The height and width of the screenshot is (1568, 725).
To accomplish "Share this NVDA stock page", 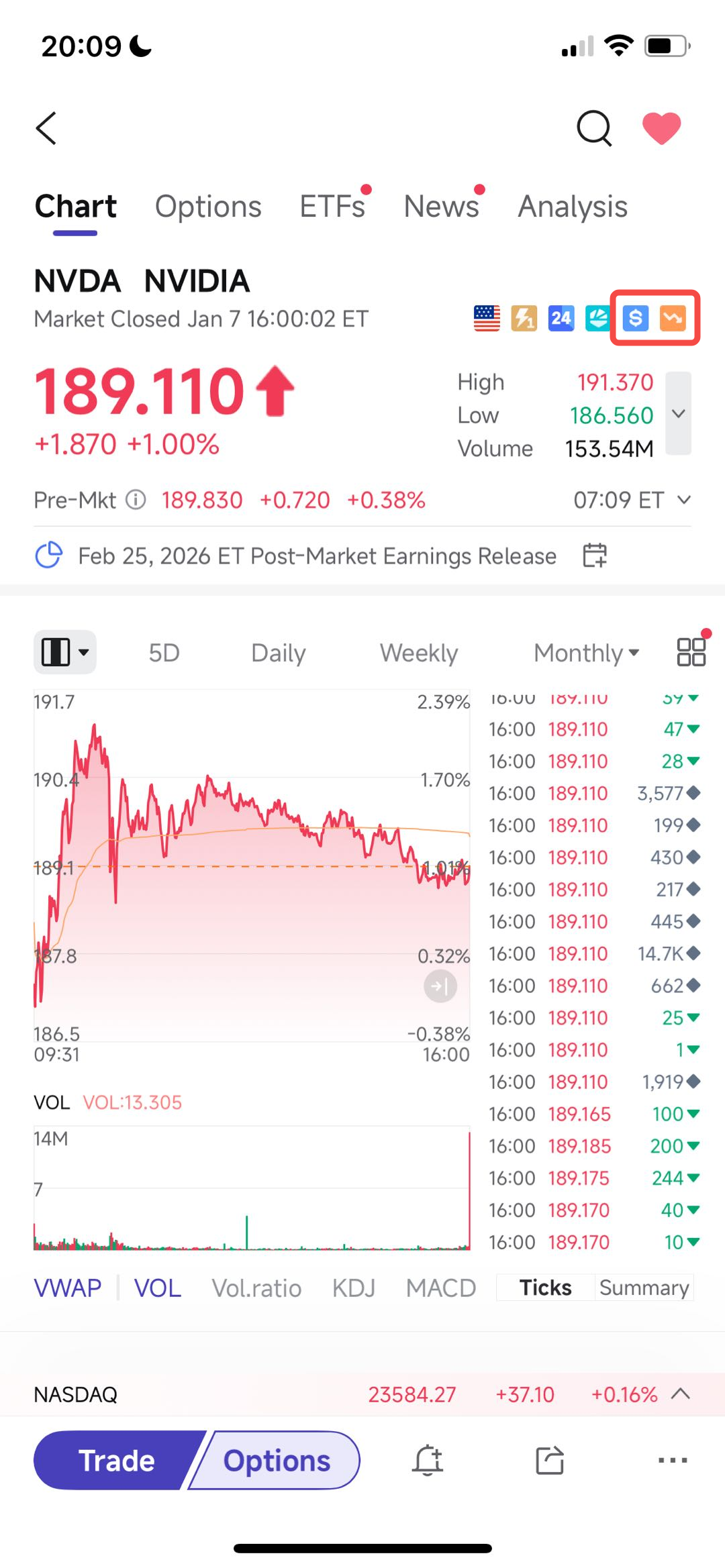I will (550, 1461).
